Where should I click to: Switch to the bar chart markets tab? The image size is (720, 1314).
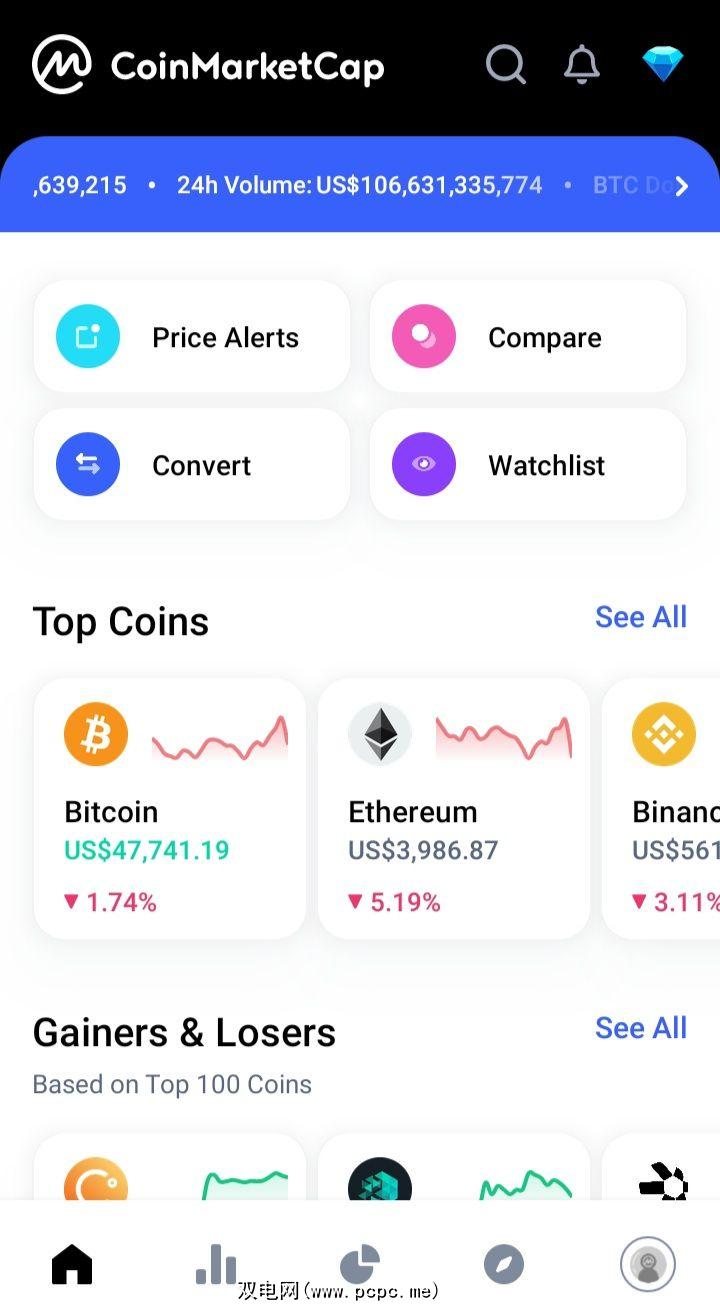pos(216,1265)
